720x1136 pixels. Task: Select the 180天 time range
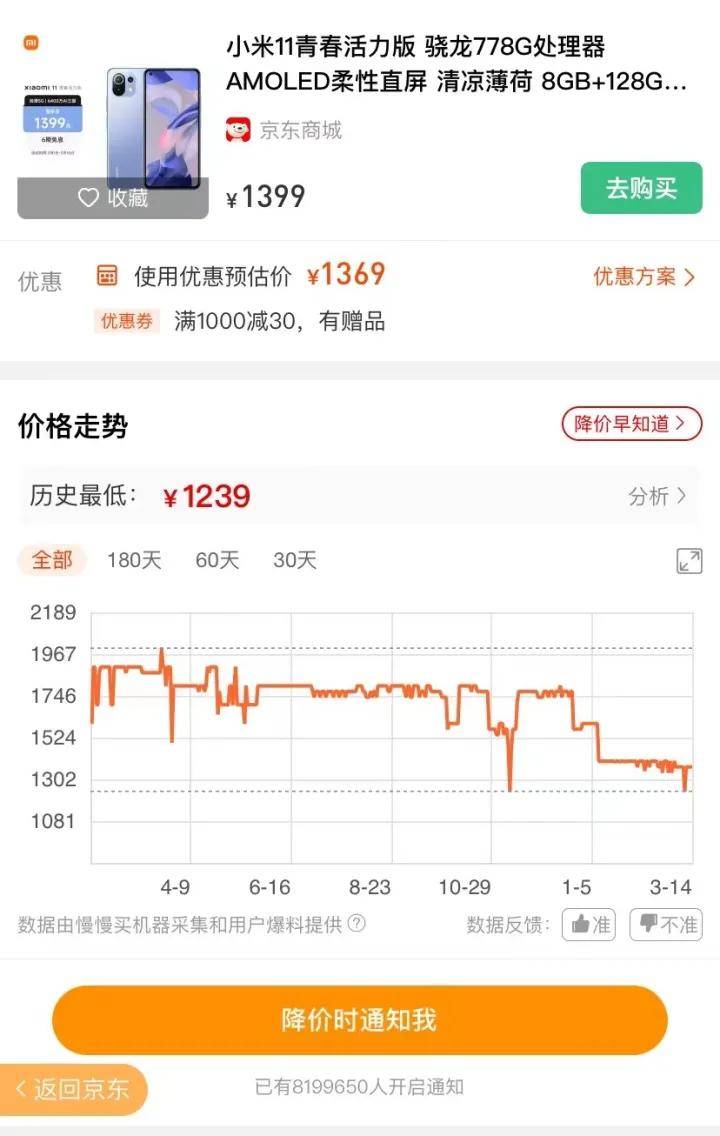134,561
